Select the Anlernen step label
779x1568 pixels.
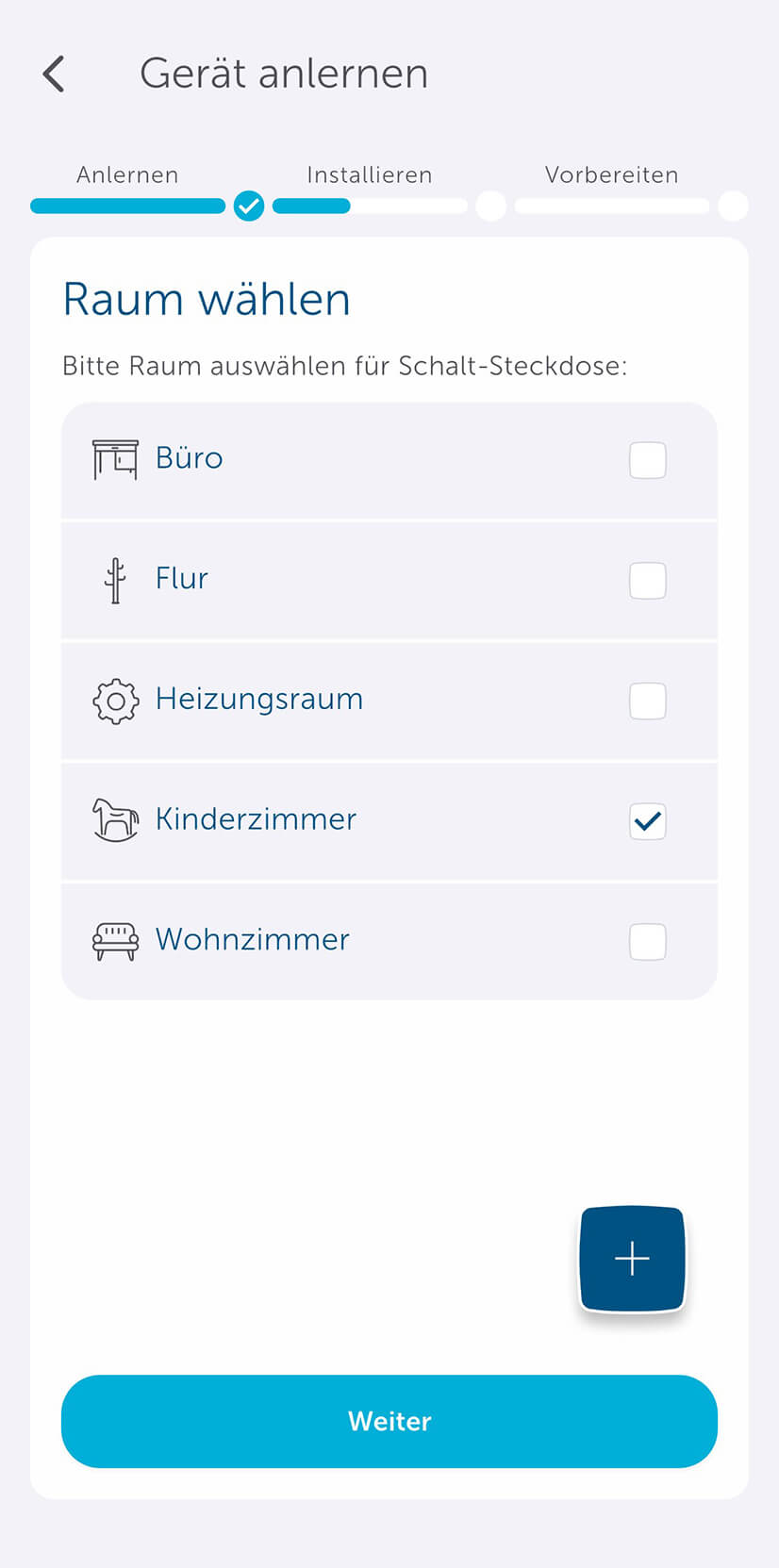(x=127, y=174)
